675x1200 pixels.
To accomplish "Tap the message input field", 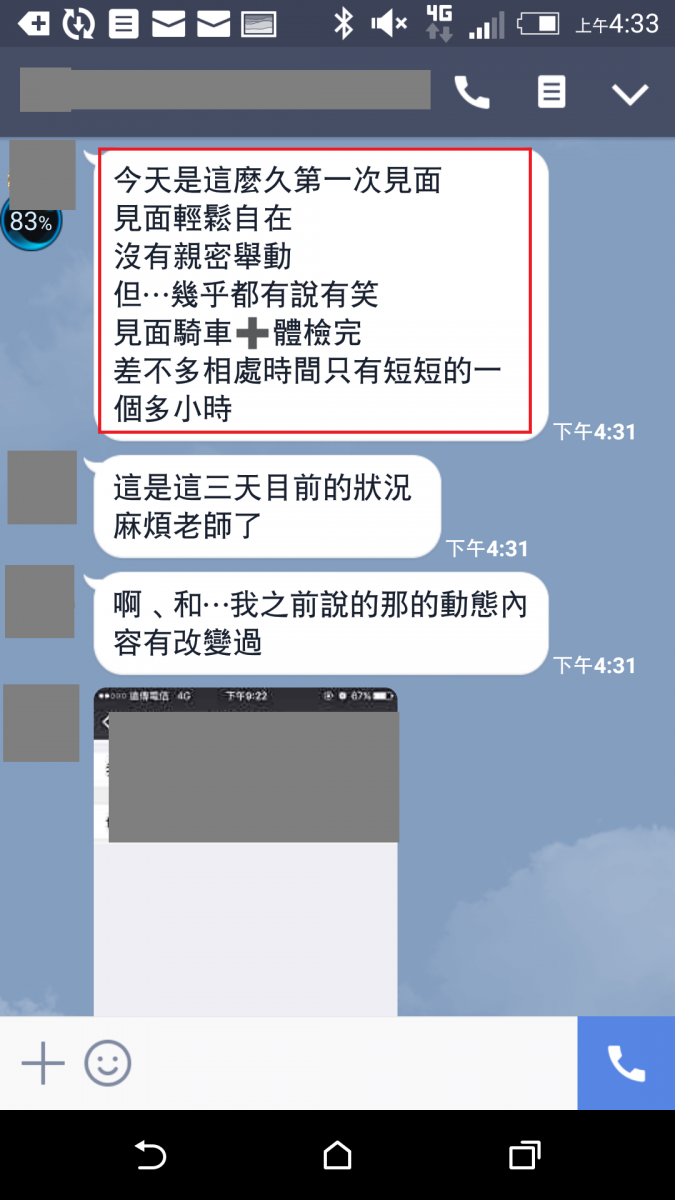I will 350,1063.
